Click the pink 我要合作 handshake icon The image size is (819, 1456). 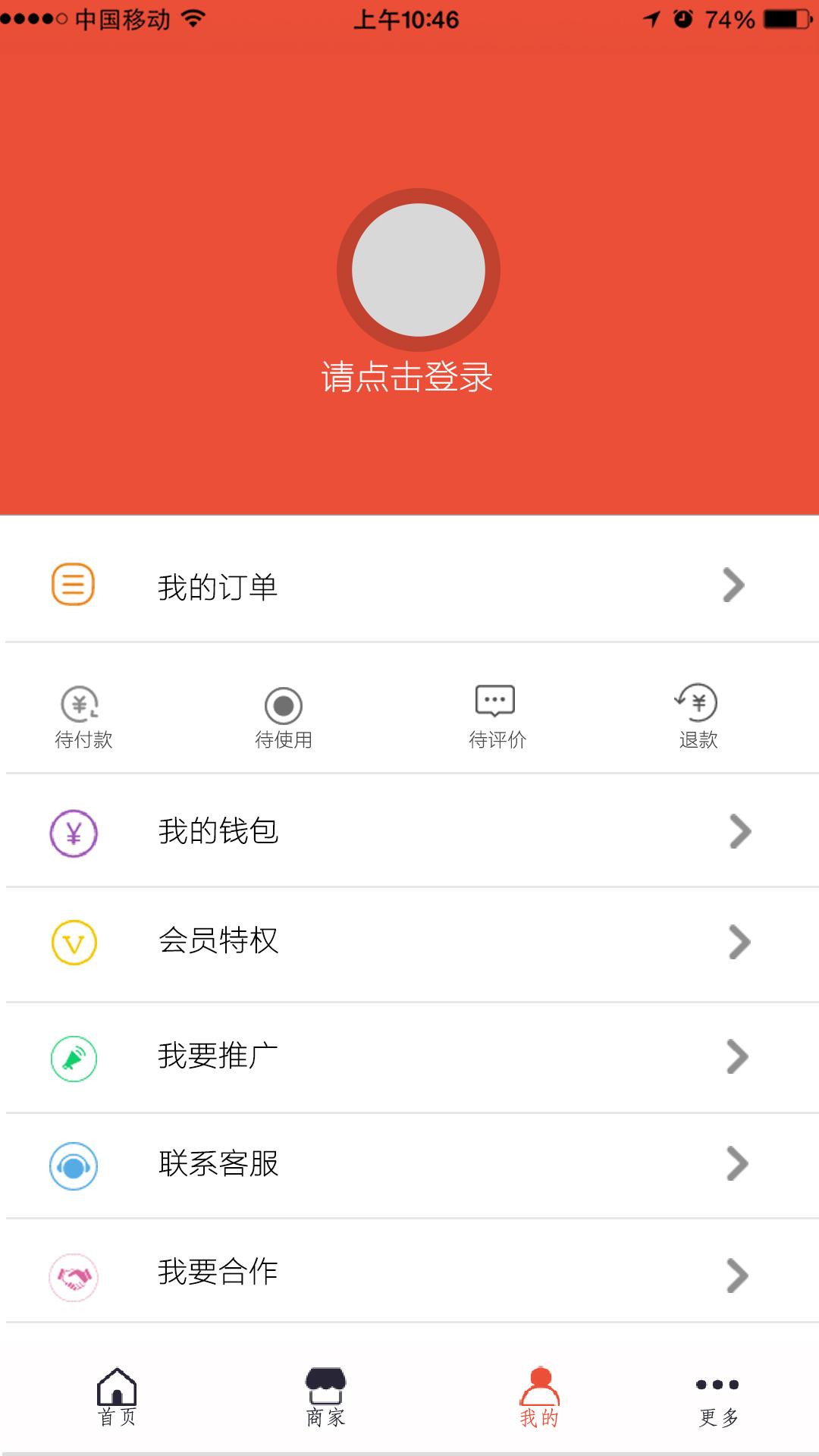72,1272
